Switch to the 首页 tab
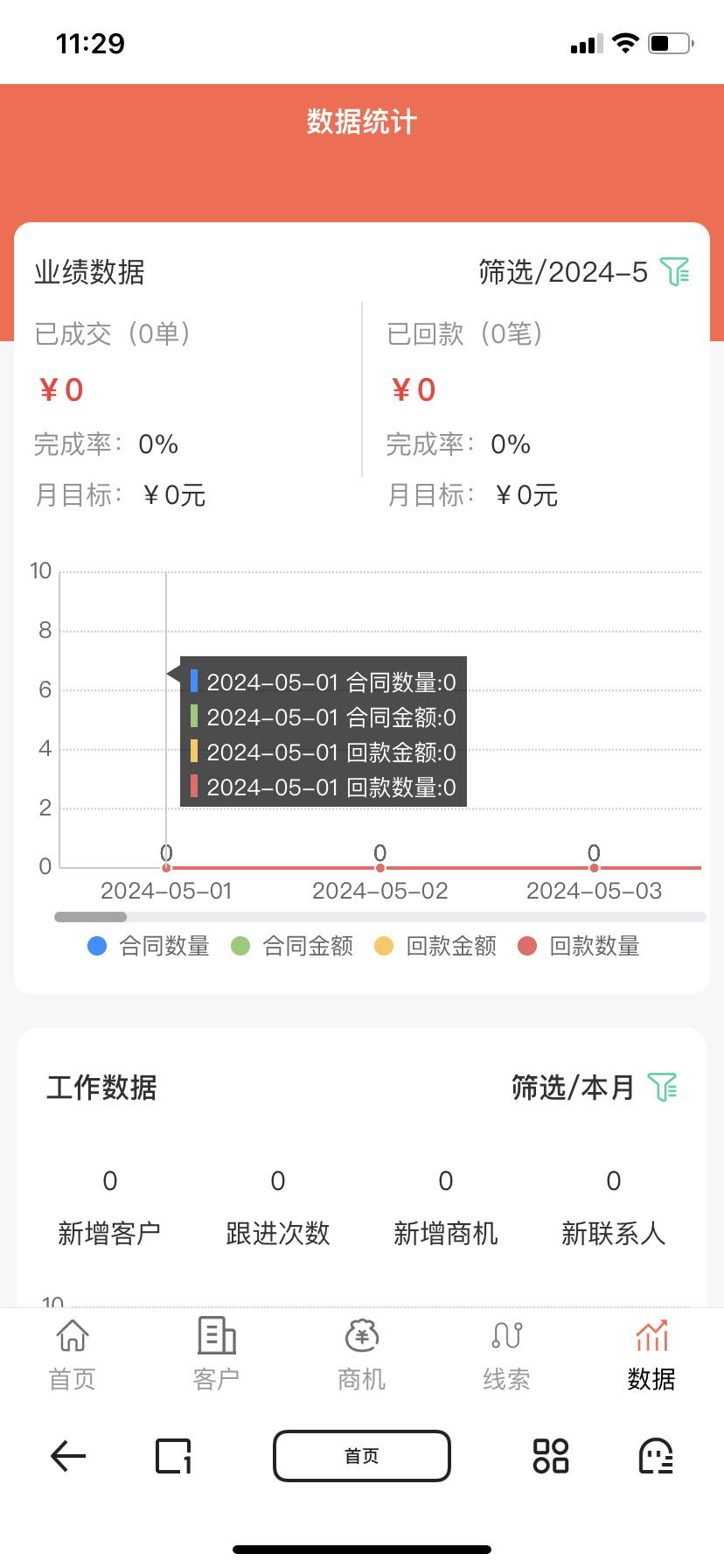 (73, 1354)
